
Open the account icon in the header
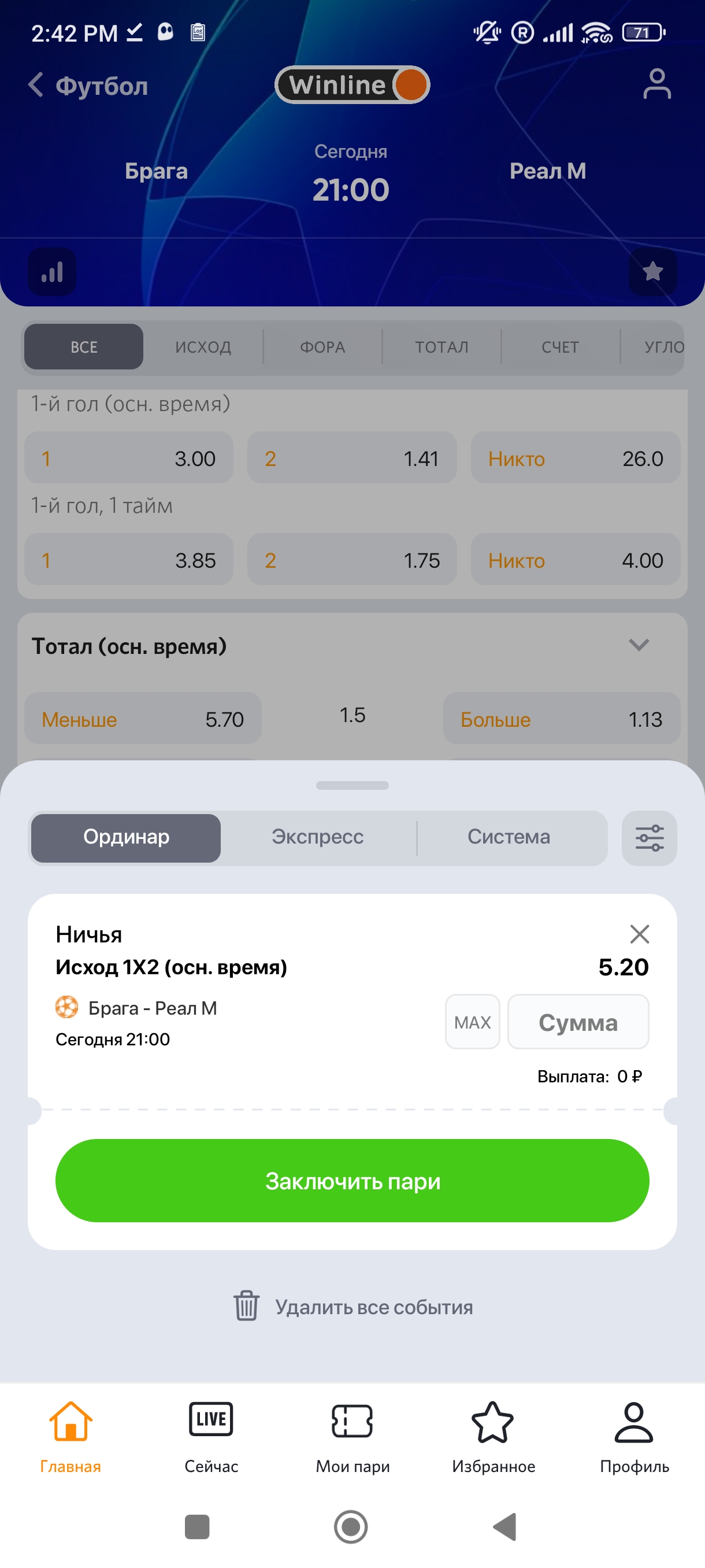pos(657,84)
